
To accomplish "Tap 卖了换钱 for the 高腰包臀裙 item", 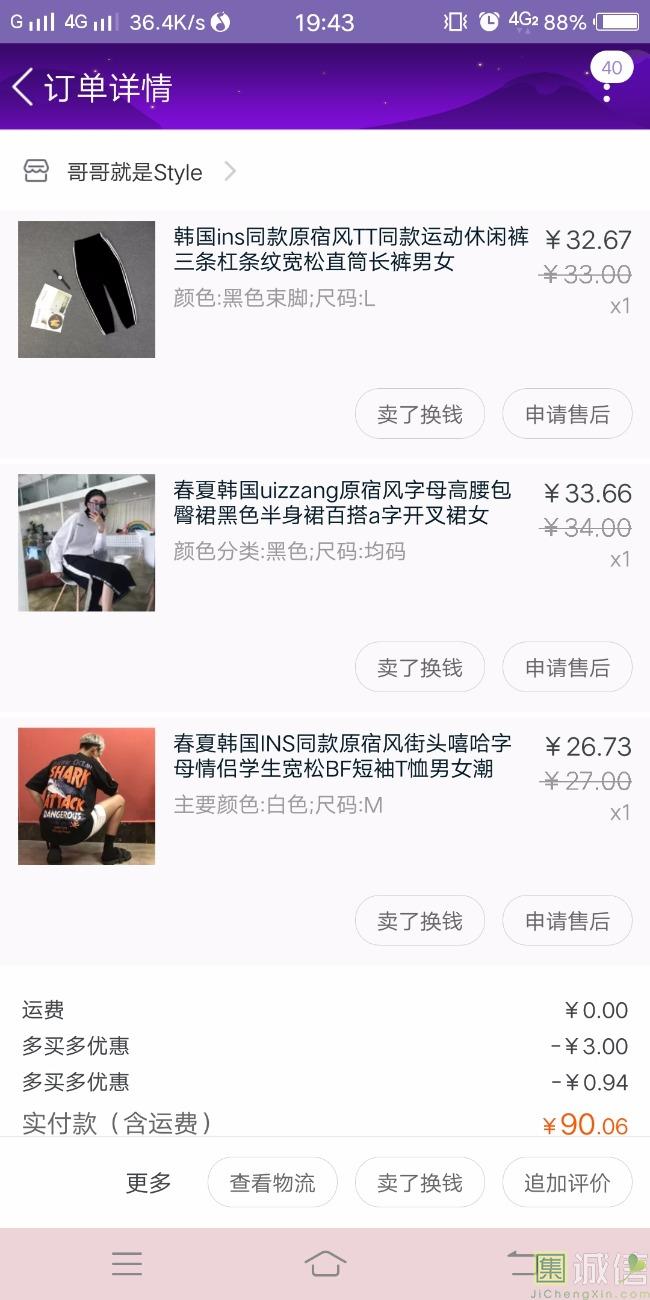I will 419,667.
